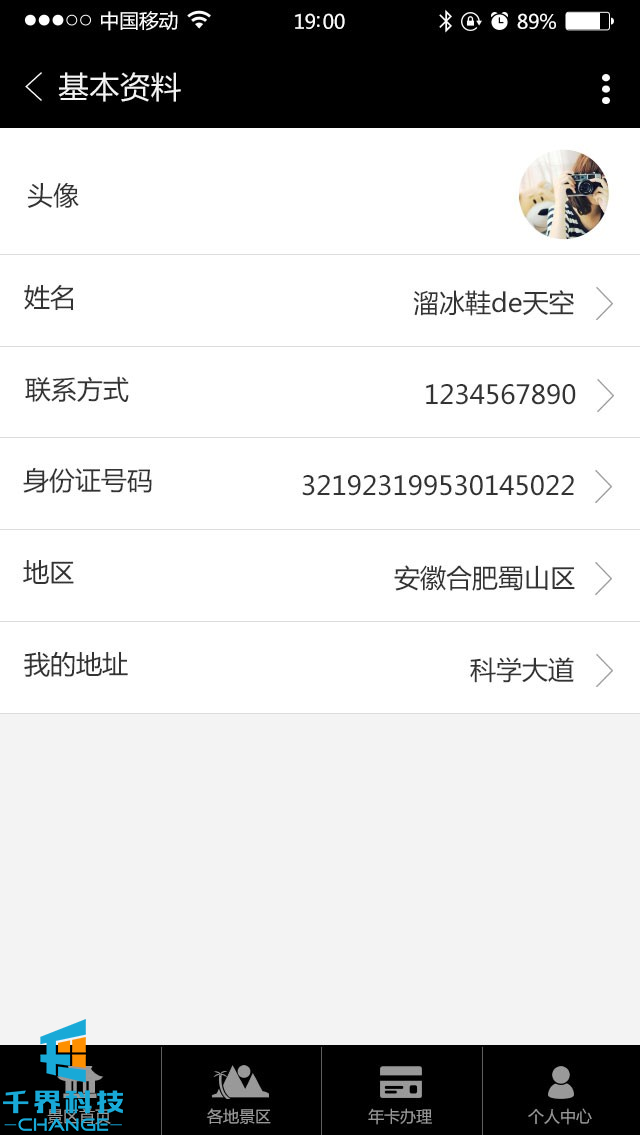Switch to the 年卡办理 tab
The width and height of the screenshot is (640, 1135).
[x=401, y=1093]
